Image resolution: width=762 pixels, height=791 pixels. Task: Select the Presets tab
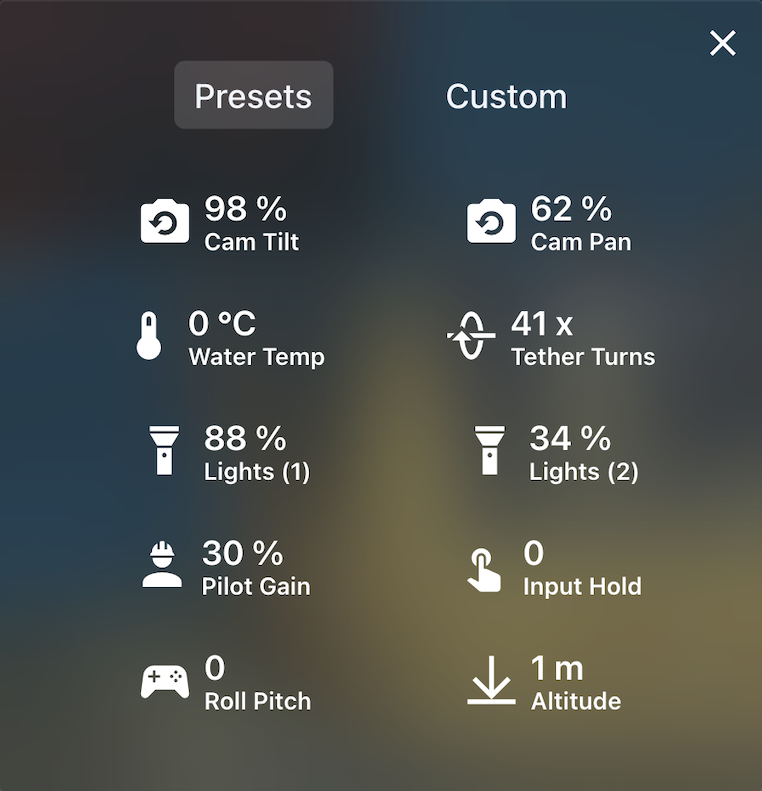[253, 95]
